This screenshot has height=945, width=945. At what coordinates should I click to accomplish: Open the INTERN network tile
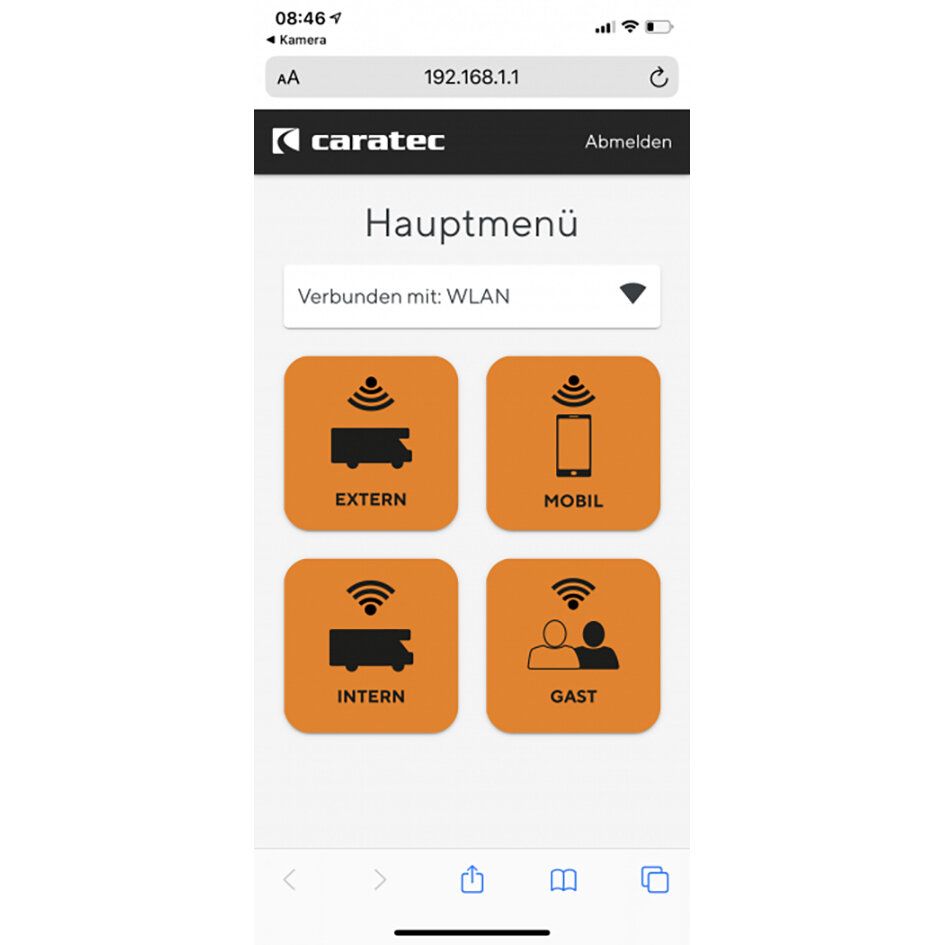coord(371,645)
